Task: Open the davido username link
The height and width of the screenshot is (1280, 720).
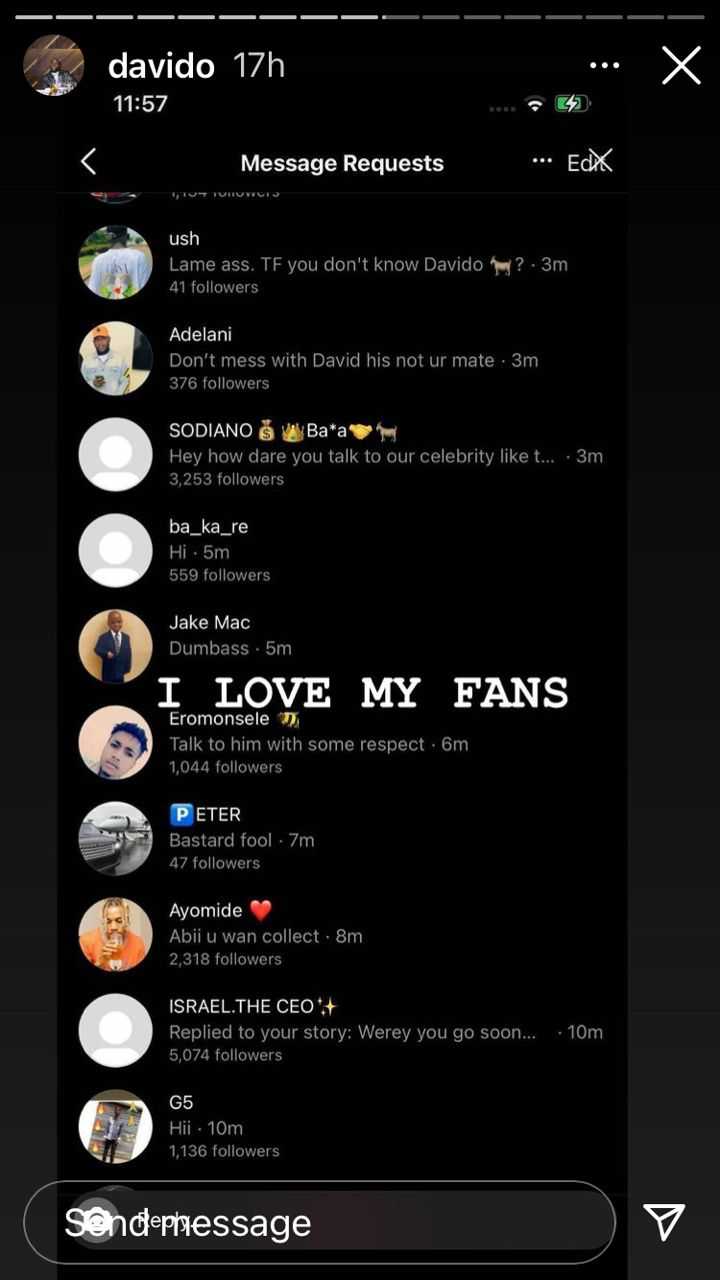Action: point(161,66)
